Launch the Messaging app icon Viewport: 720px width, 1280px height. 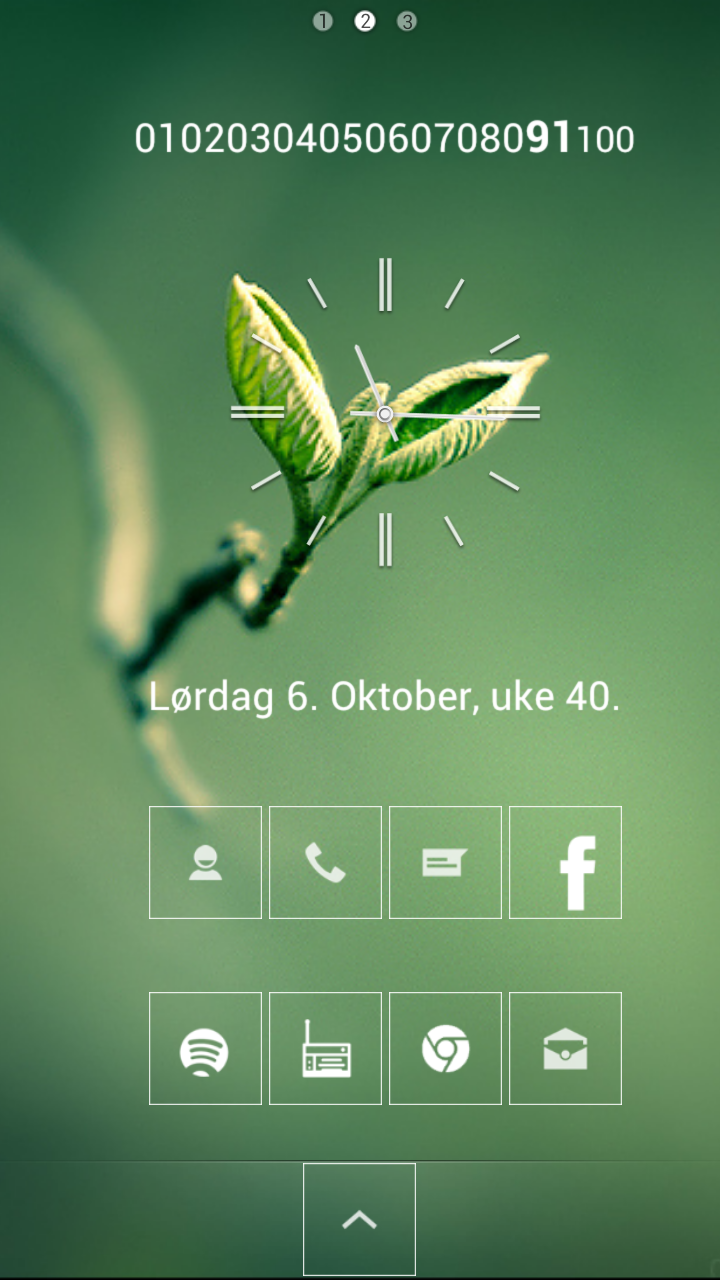pos(445,862)
